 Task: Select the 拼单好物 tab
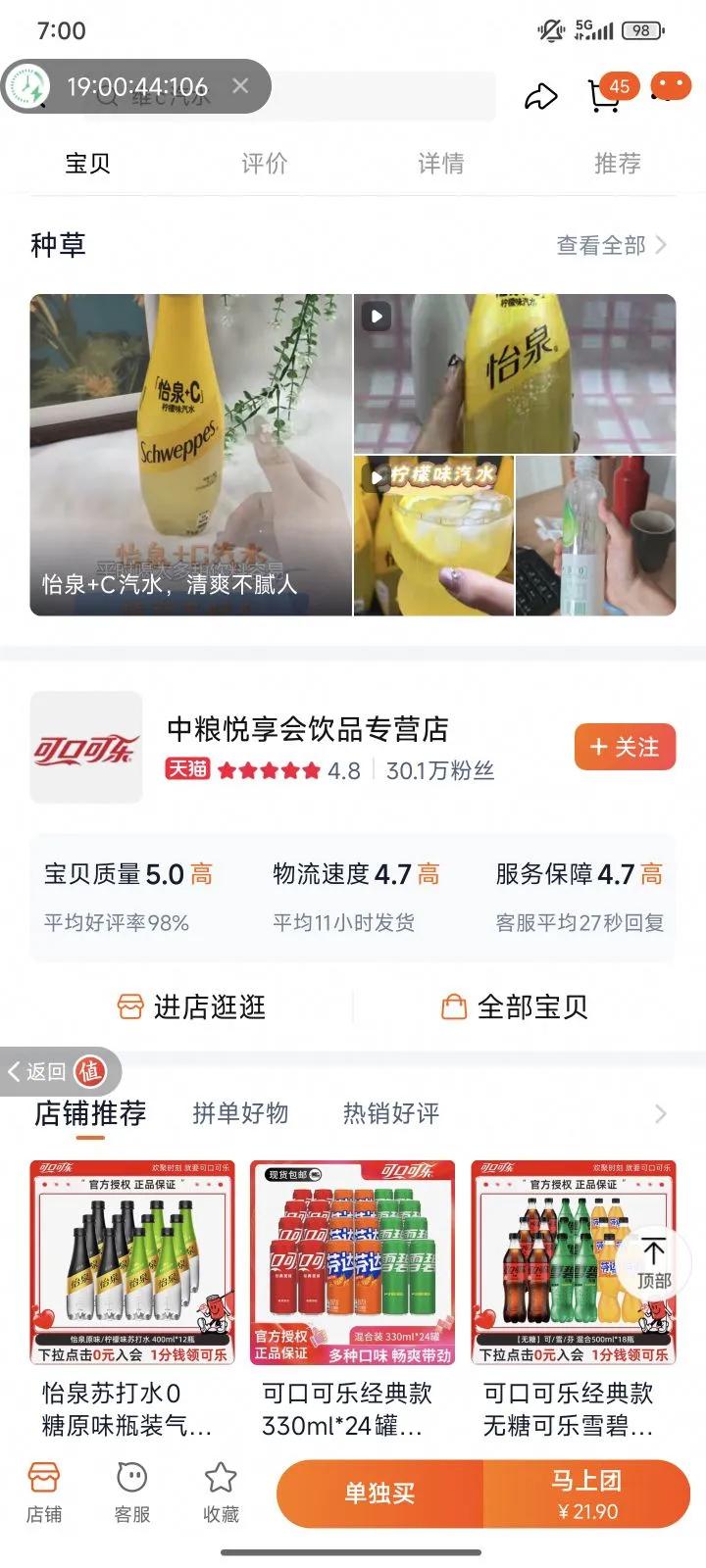coord(240,1113)
